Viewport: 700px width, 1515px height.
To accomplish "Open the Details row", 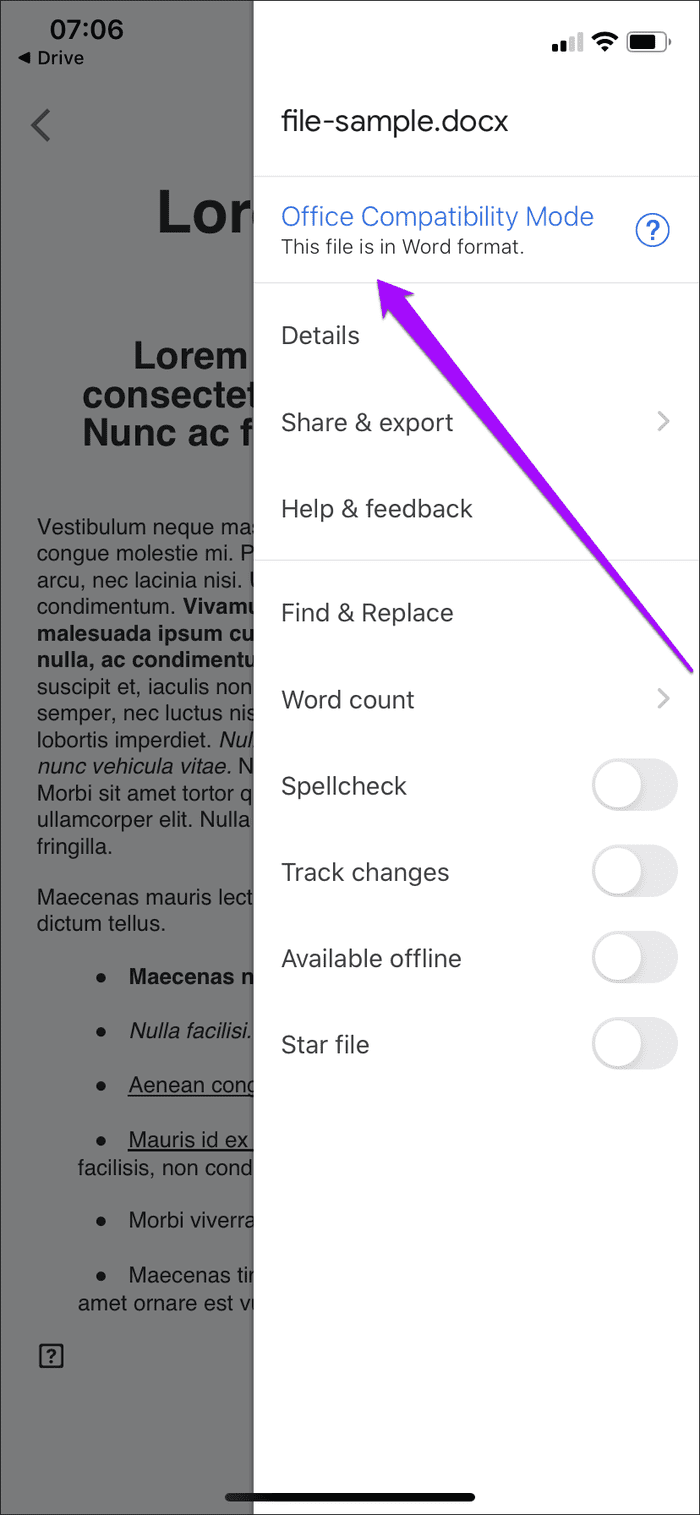I will pyautogui.click(x=476, y=336).
